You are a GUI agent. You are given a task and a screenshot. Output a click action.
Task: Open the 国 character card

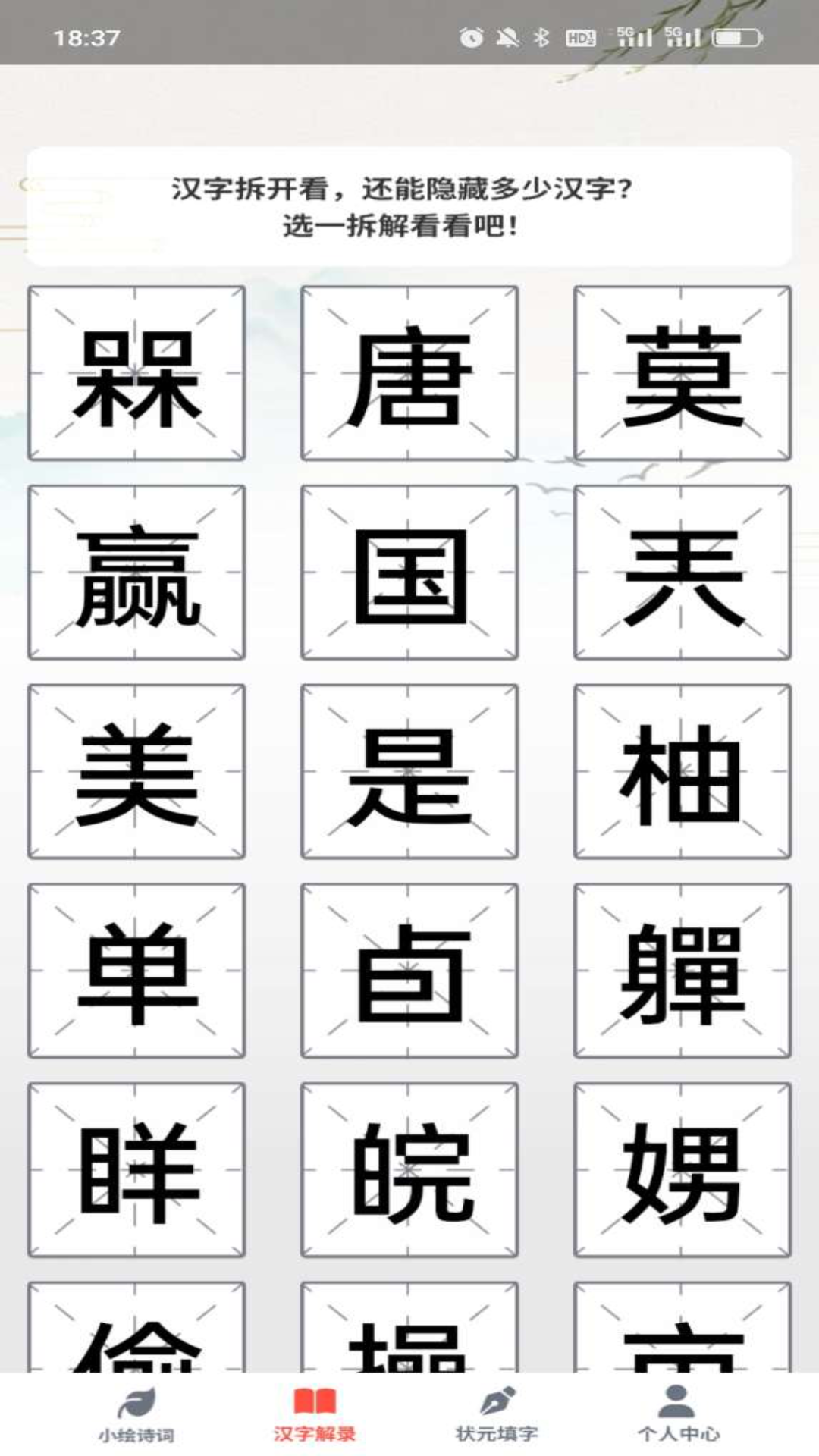coord(409,573)
